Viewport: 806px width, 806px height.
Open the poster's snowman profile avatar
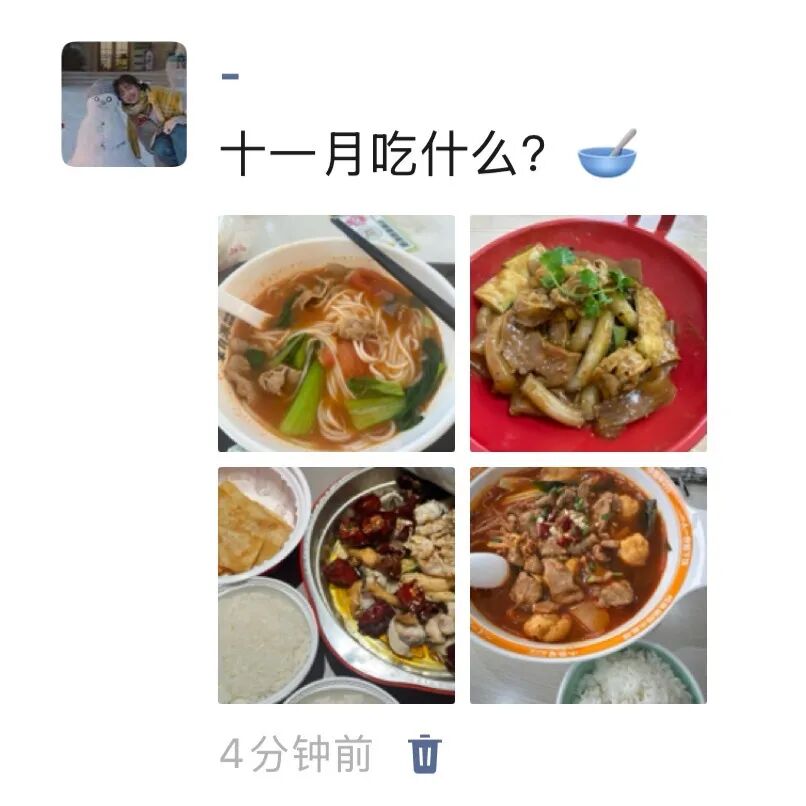(x=124, y=104)
